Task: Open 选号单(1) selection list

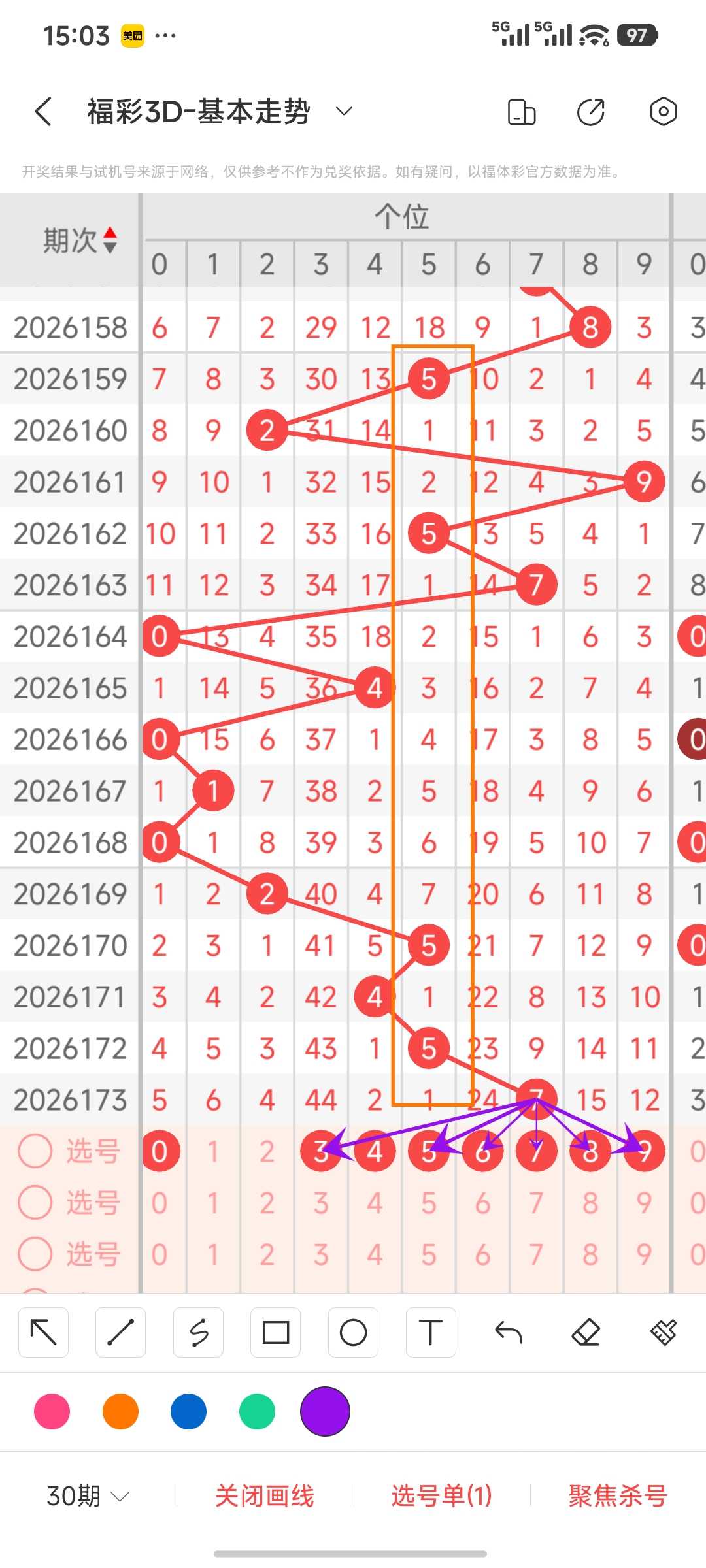Action: (442, 1495)
